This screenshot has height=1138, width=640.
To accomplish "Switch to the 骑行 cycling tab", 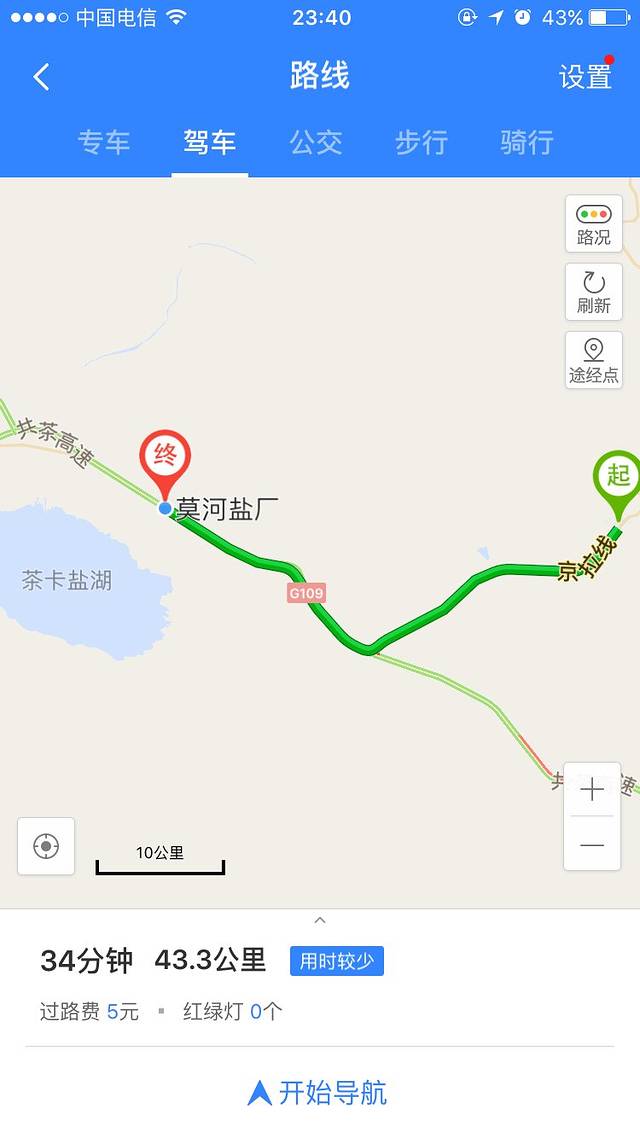I will [527, 143].
